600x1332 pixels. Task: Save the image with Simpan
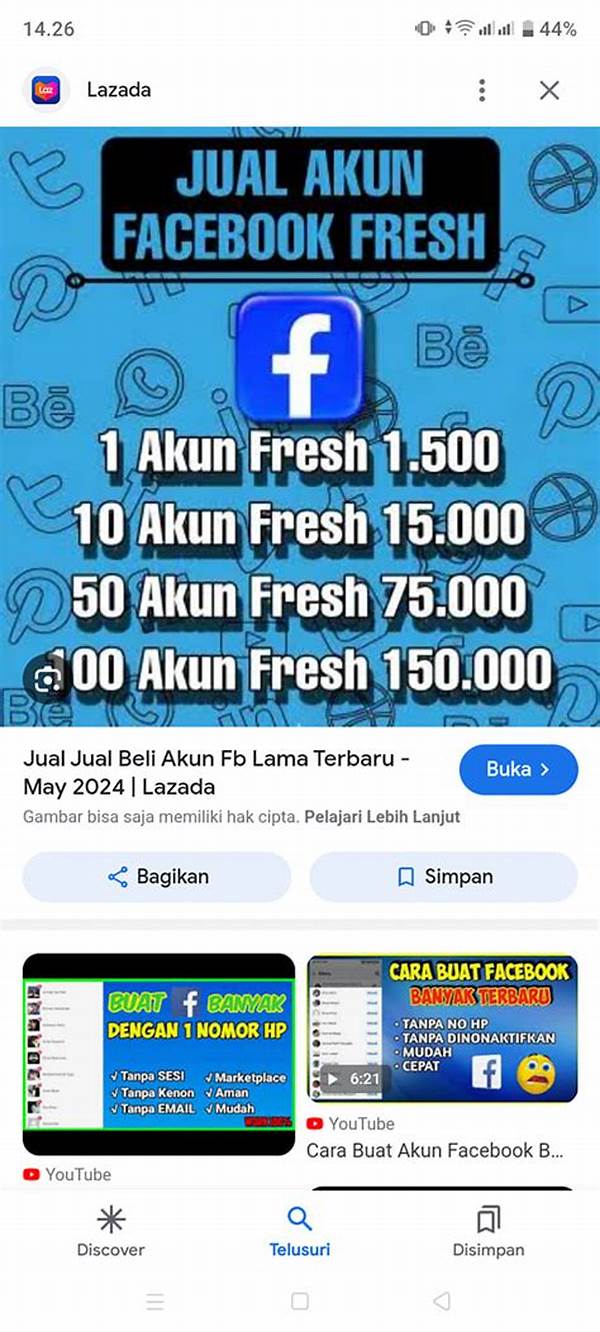(x=444, y=877)
